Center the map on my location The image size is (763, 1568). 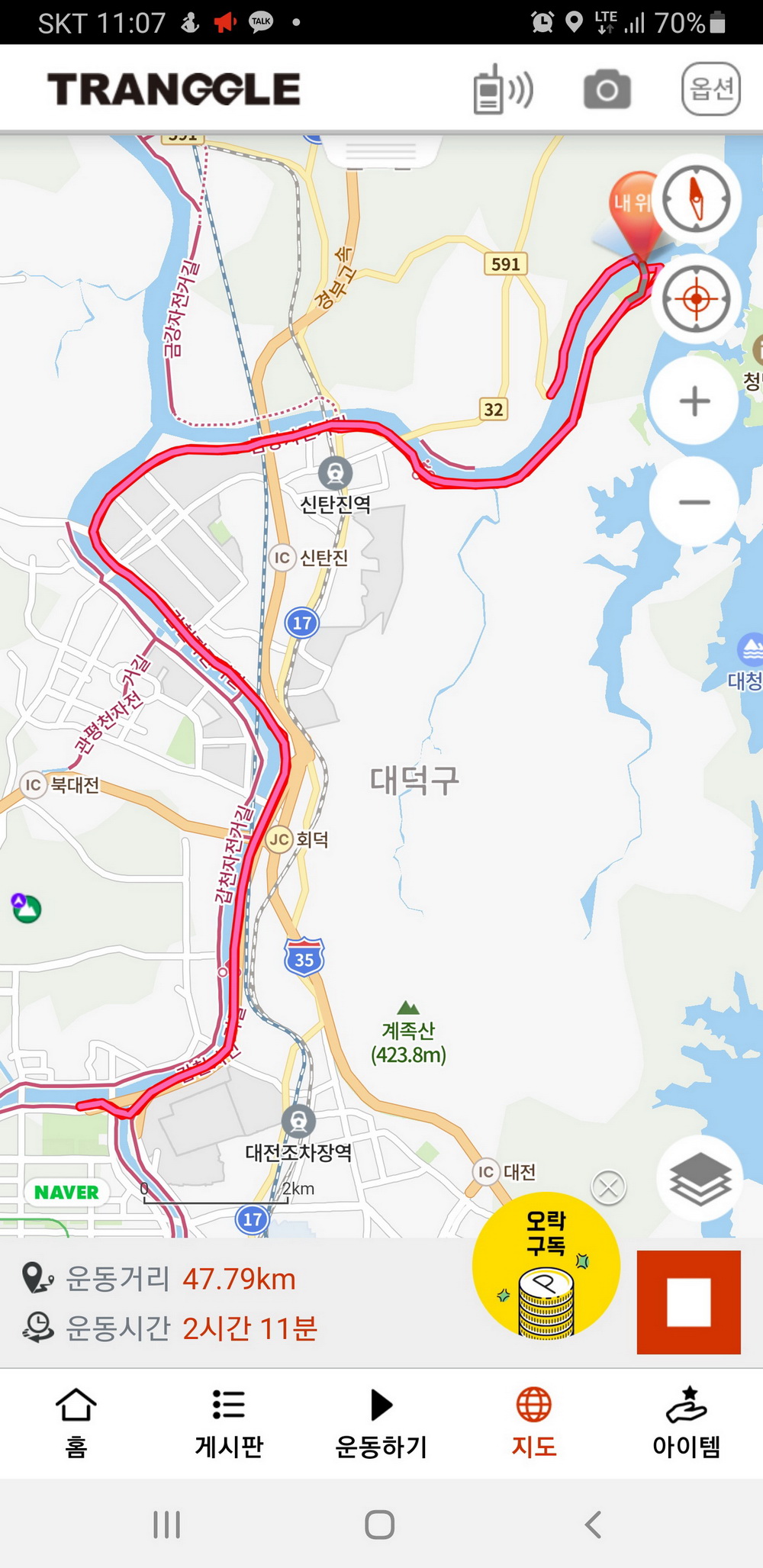(695, 299)
